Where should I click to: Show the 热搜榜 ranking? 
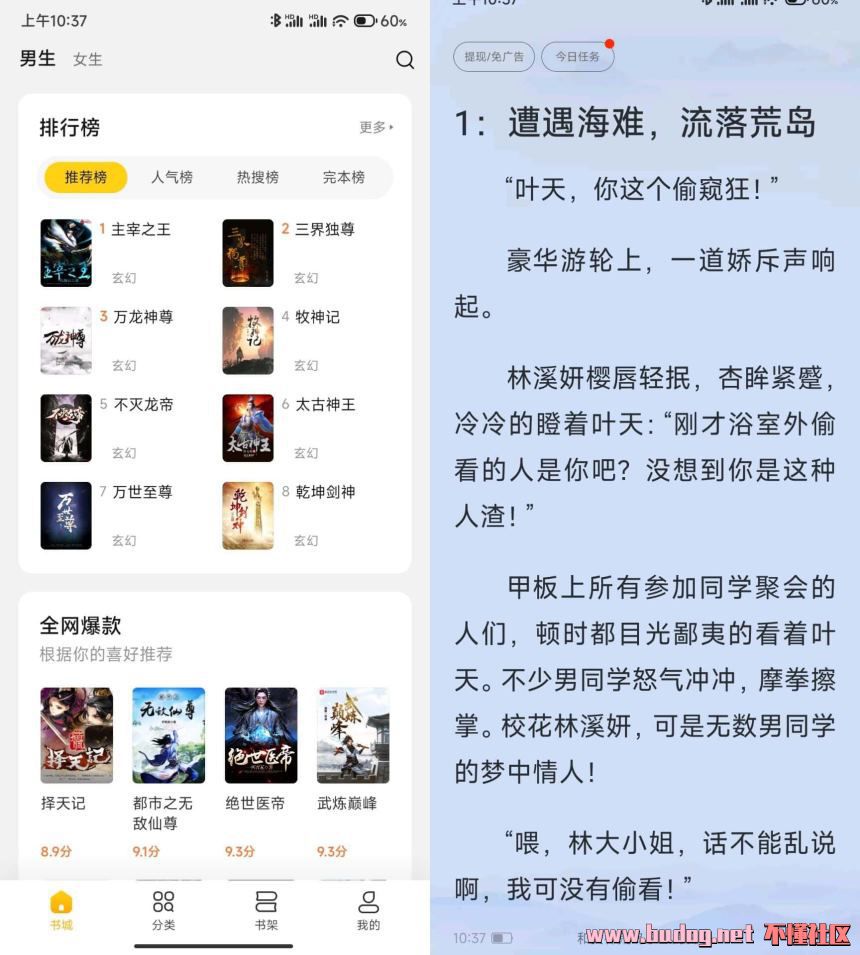pyautogui.click(x=258, y=177)
